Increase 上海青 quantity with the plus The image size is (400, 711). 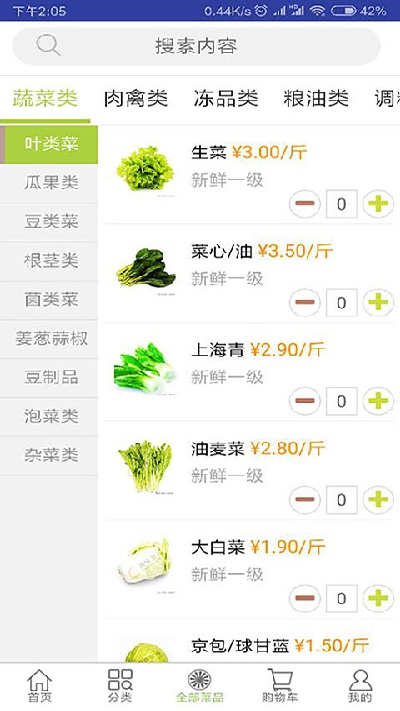coord(378,401)
